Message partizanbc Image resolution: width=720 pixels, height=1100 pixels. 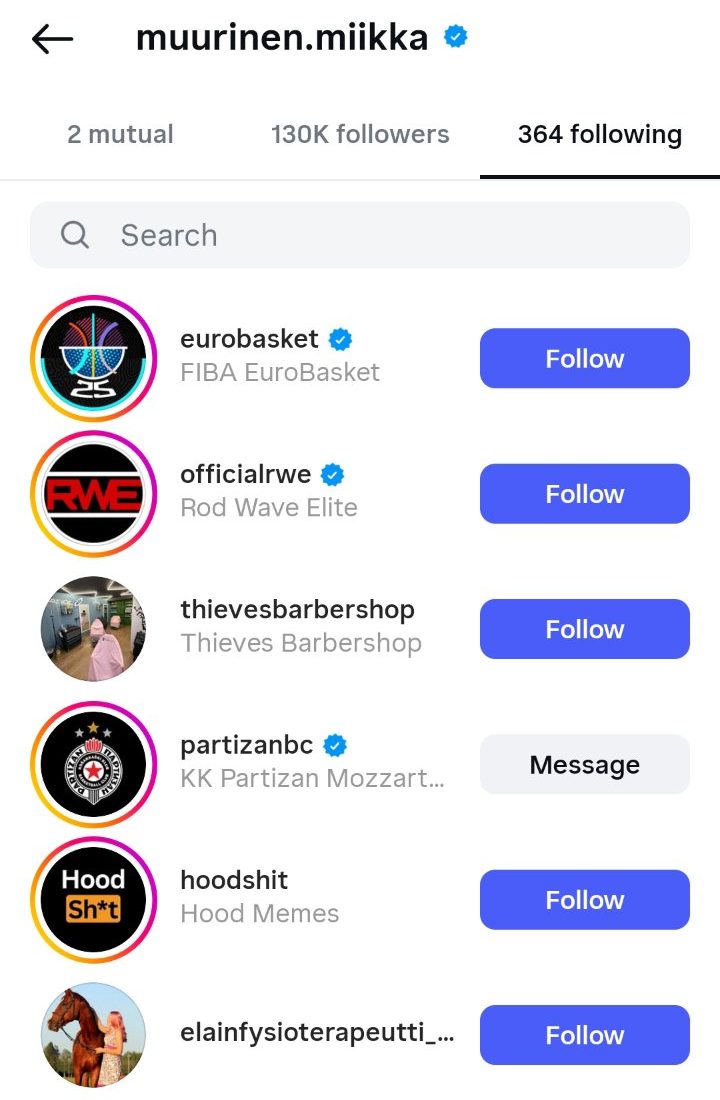point(584,765)
